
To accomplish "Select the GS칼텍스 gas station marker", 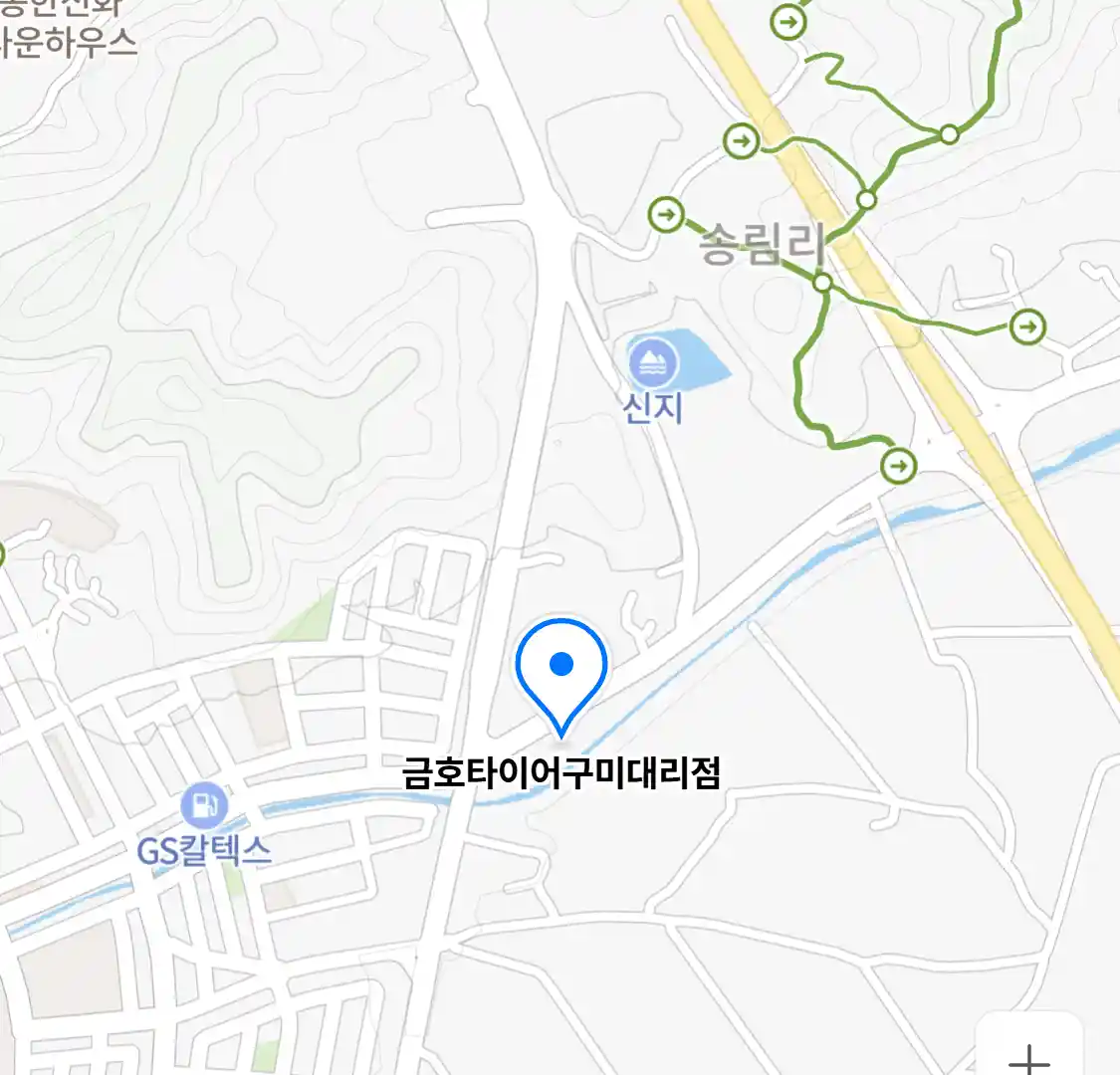I will [x=205, y=805].
